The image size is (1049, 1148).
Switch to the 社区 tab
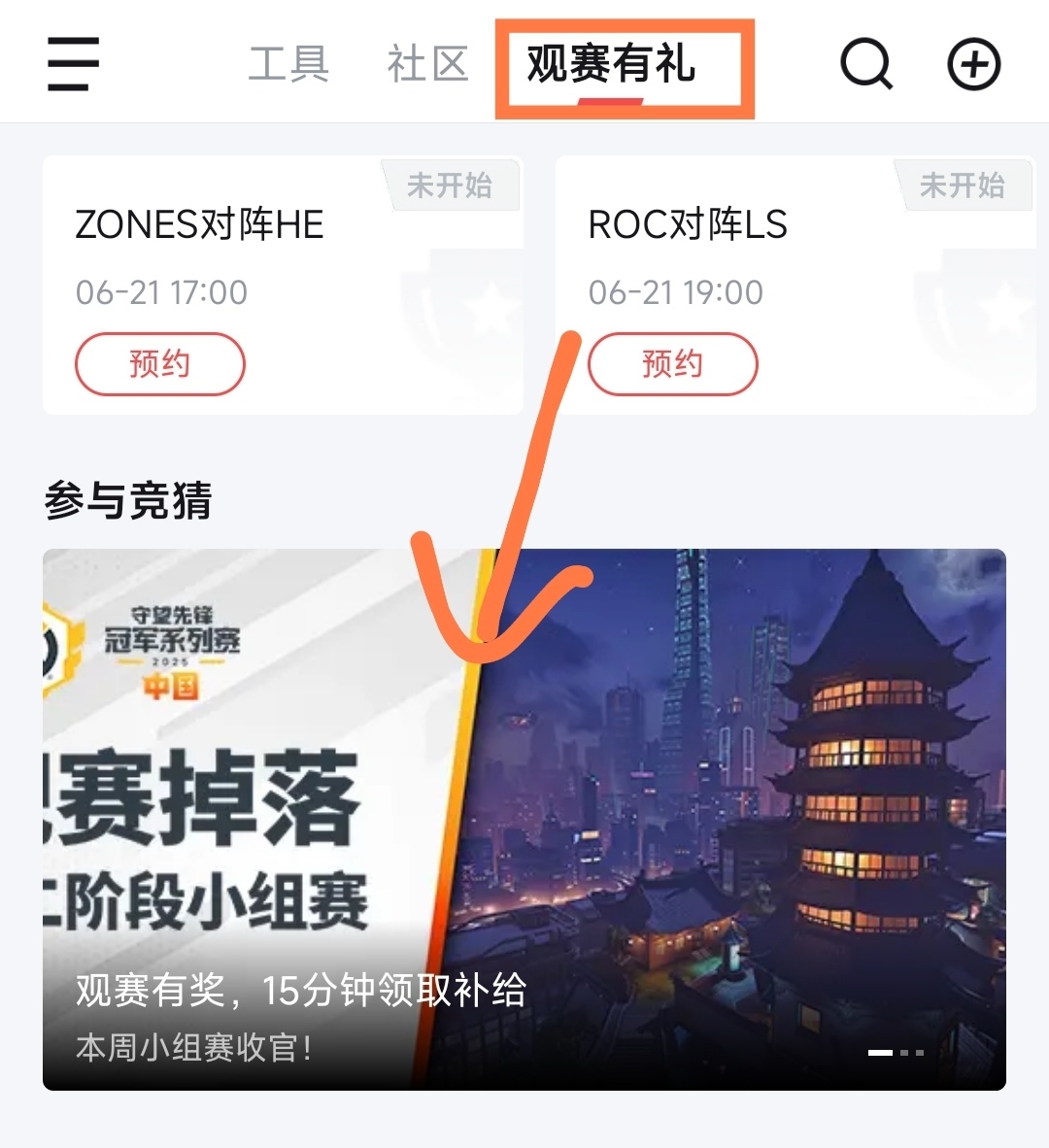(x=427, y=64)
